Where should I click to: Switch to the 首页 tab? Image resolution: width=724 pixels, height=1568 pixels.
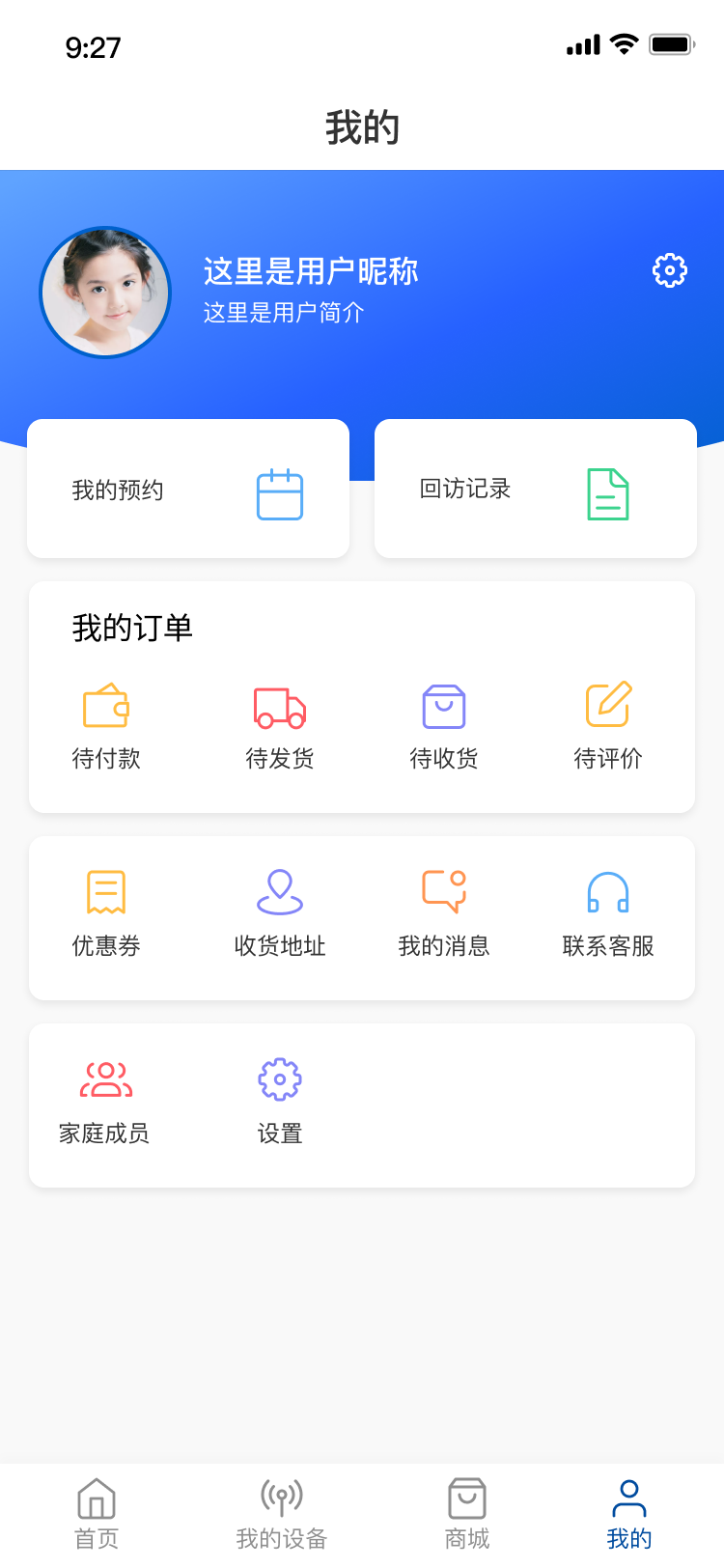(x=97, y=1513)
